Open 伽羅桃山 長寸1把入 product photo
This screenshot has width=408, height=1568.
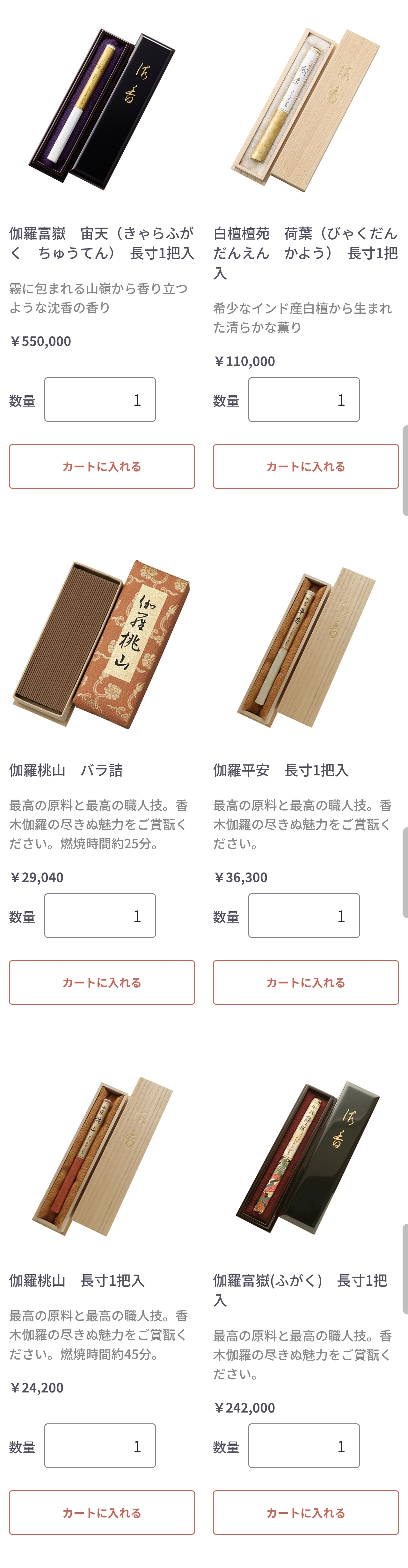102,1156
